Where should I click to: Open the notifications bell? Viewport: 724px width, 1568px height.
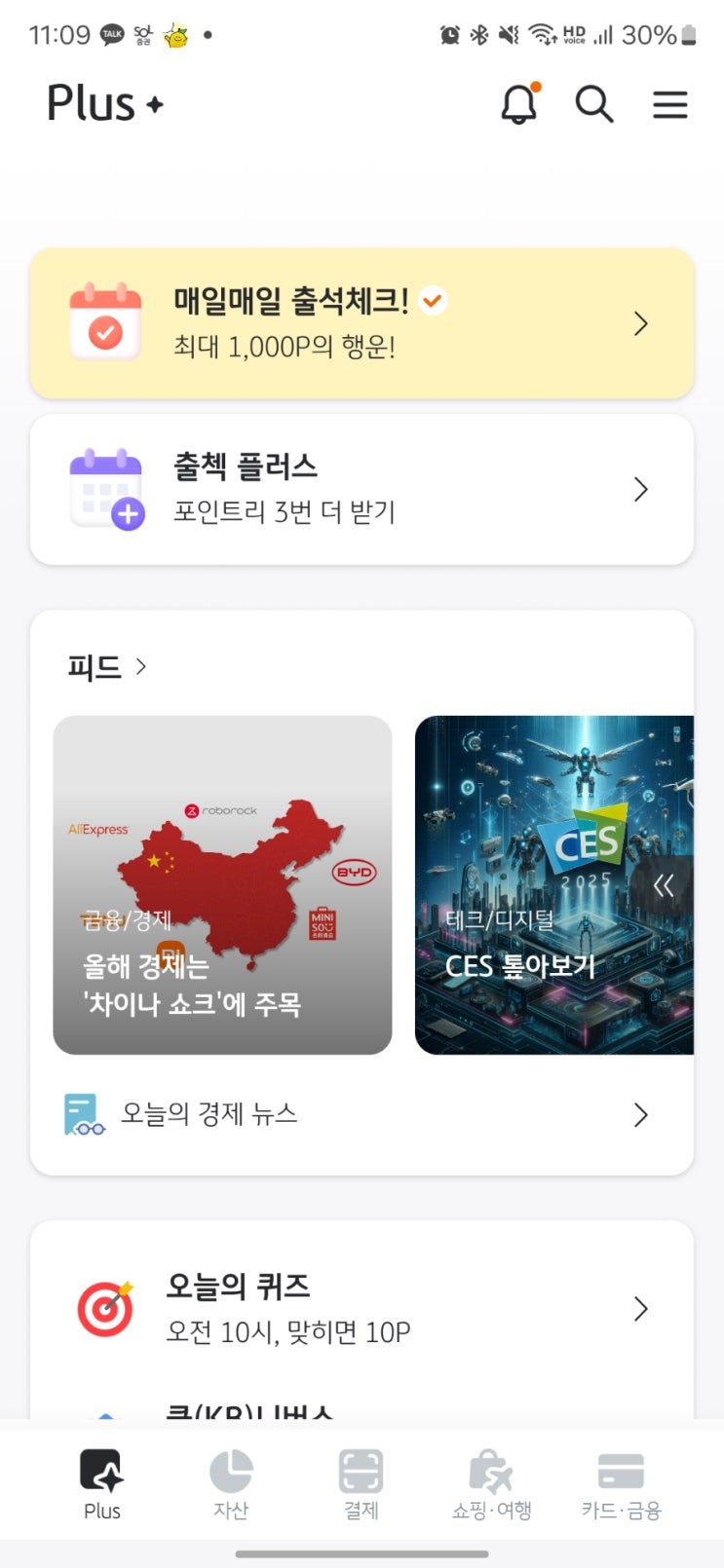(x=519, y=103)
